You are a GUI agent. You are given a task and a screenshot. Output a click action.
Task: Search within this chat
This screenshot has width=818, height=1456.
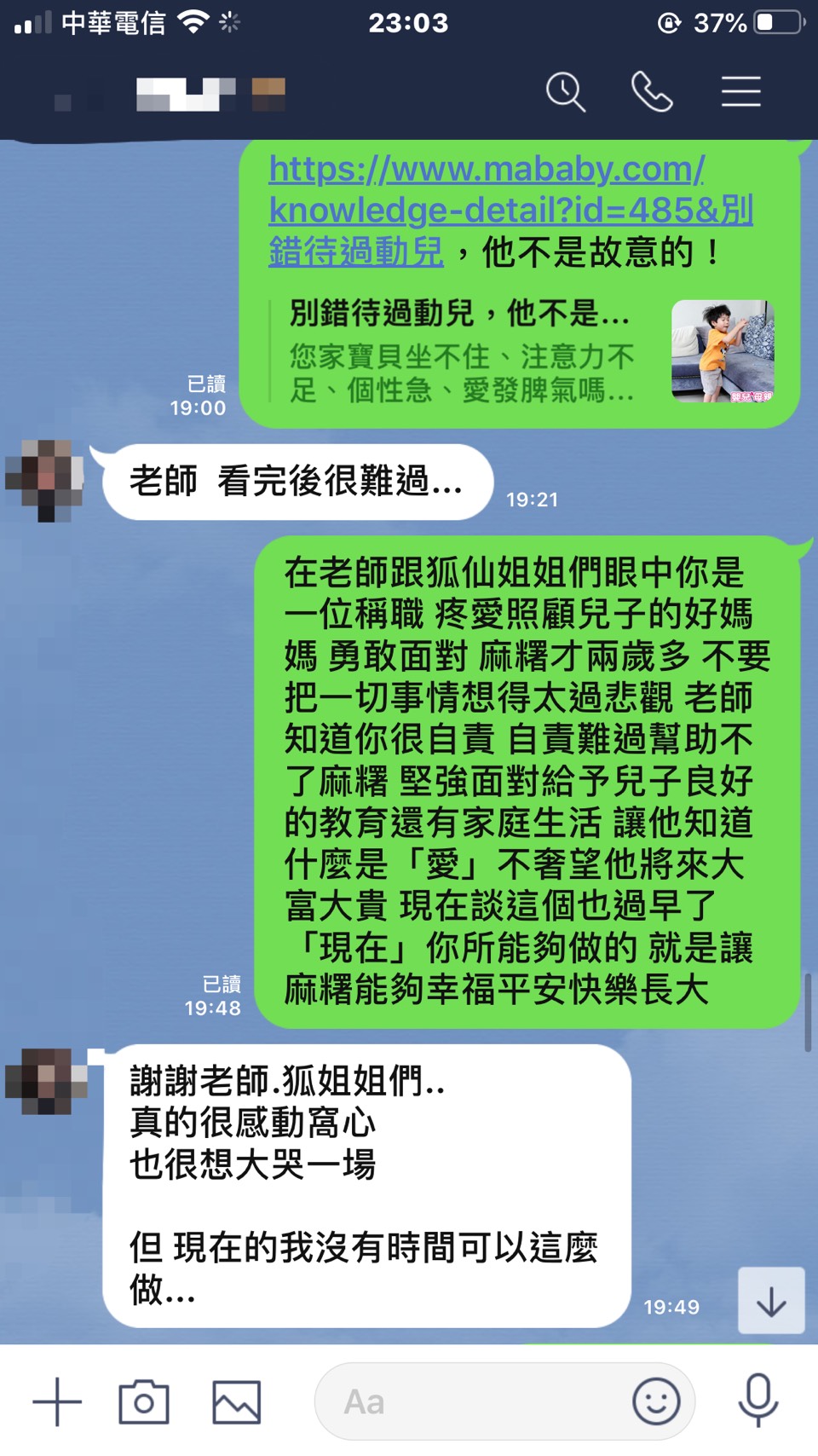pyautogui.click(x=566, y=92)
